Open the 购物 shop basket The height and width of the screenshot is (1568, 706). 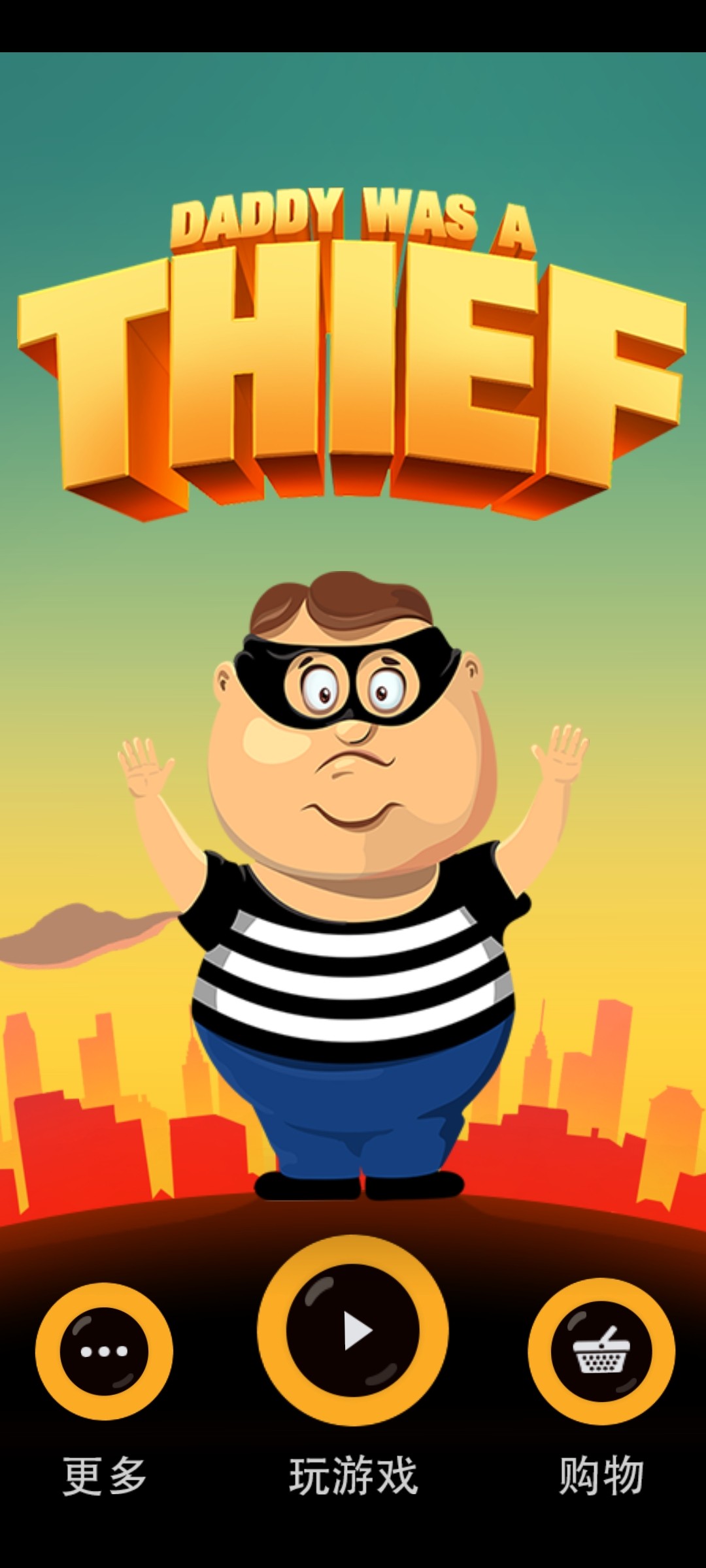(x=601, y=1351)
